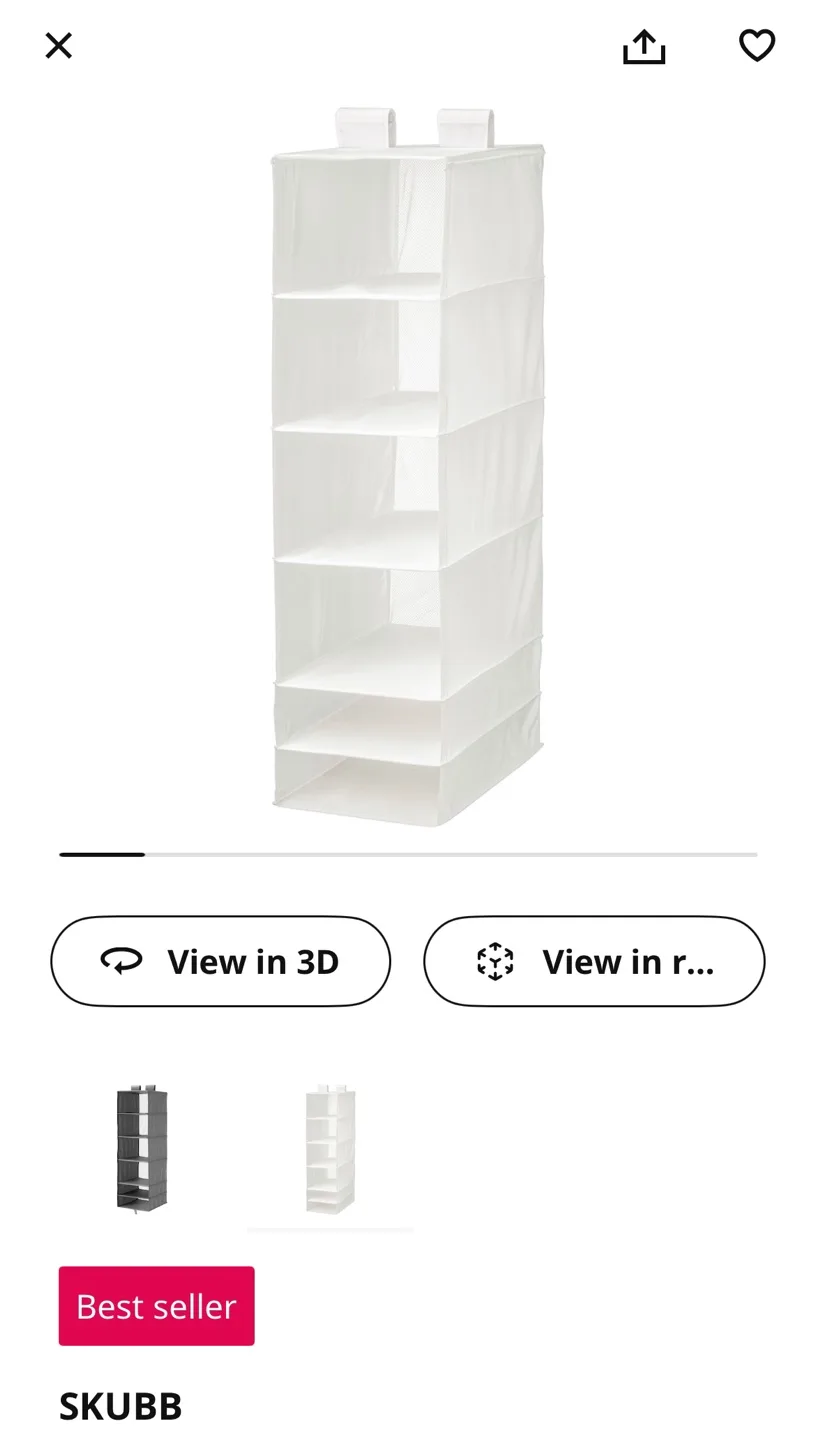The image size is (816, 1440).
Task: Tap the augmented reality cube icon
Action: tap(494, 961)
